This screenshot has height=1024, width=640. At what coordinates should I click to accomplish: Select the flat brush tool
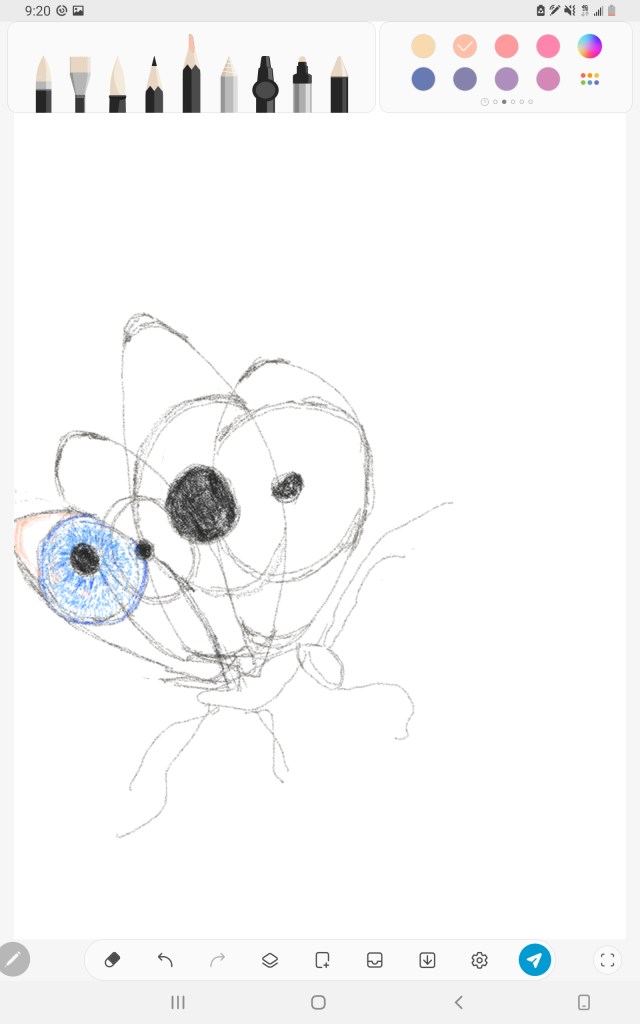point(80,84)
